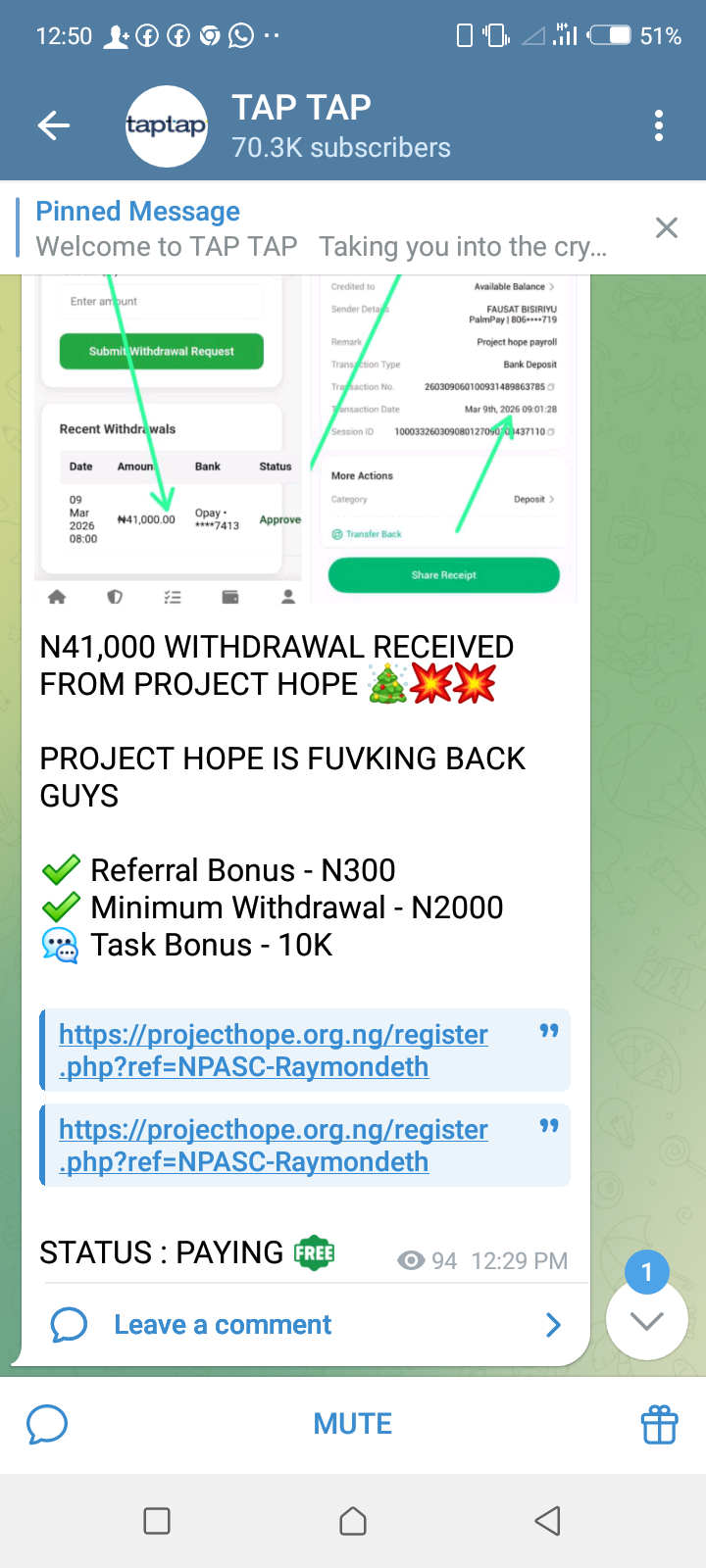The image size is (706, 1568).
Task: Open the pinned welcome message
Action: click(x=322, y=228)
